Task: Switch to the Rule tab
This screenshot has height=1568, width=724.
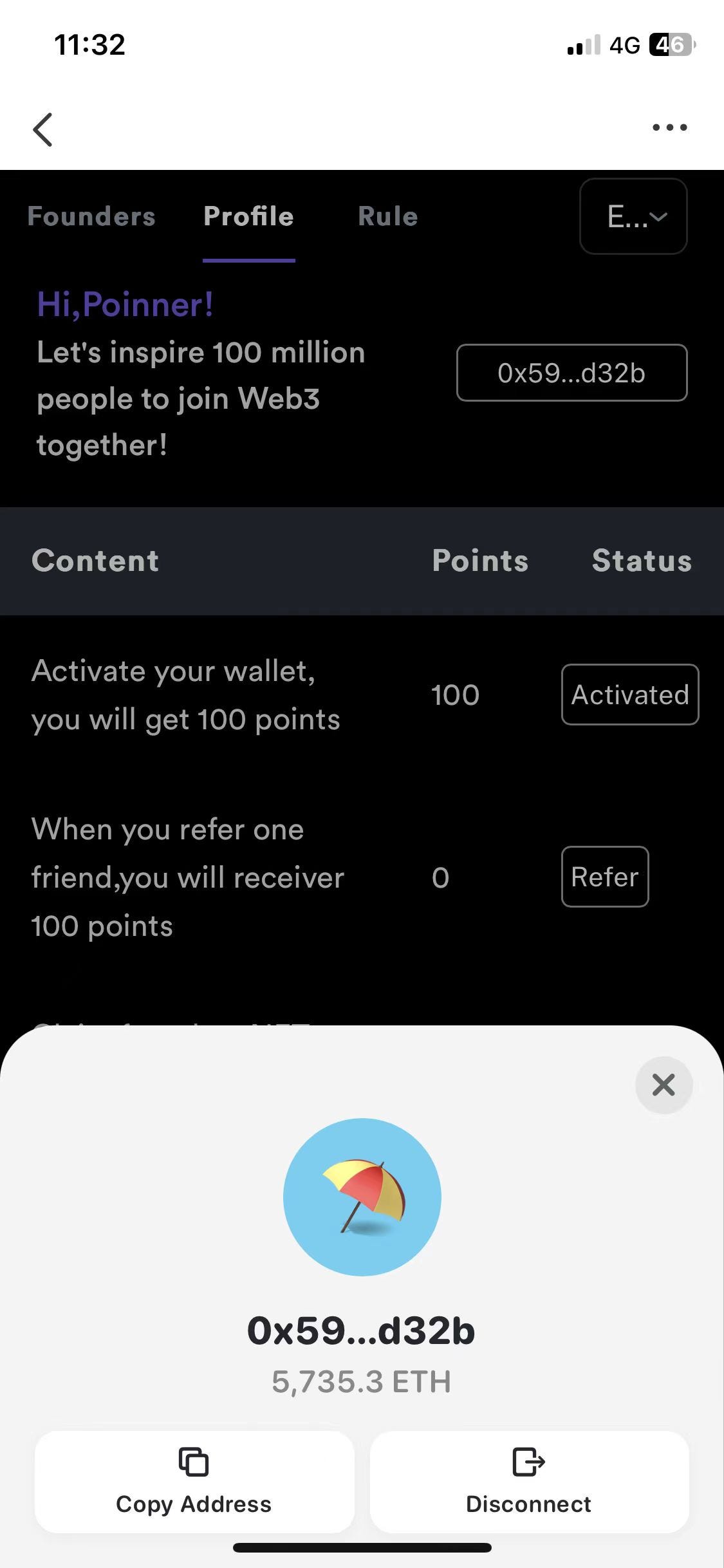Action: pos(387,217)
